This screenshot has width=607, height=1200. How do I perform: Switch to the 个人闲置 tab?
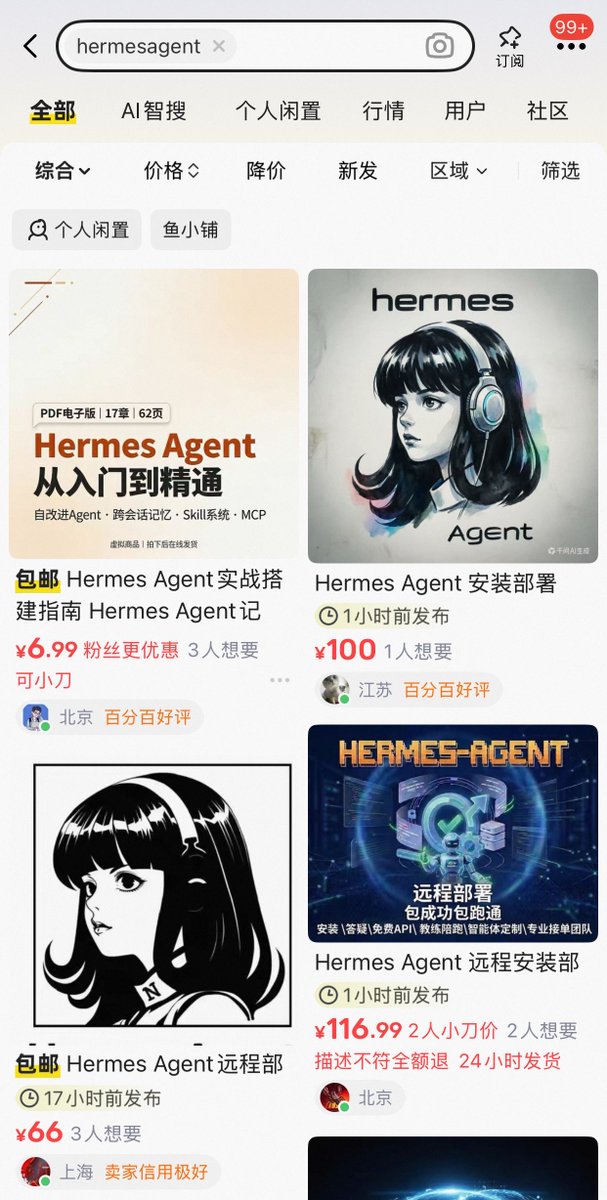(x=278, y=111)
